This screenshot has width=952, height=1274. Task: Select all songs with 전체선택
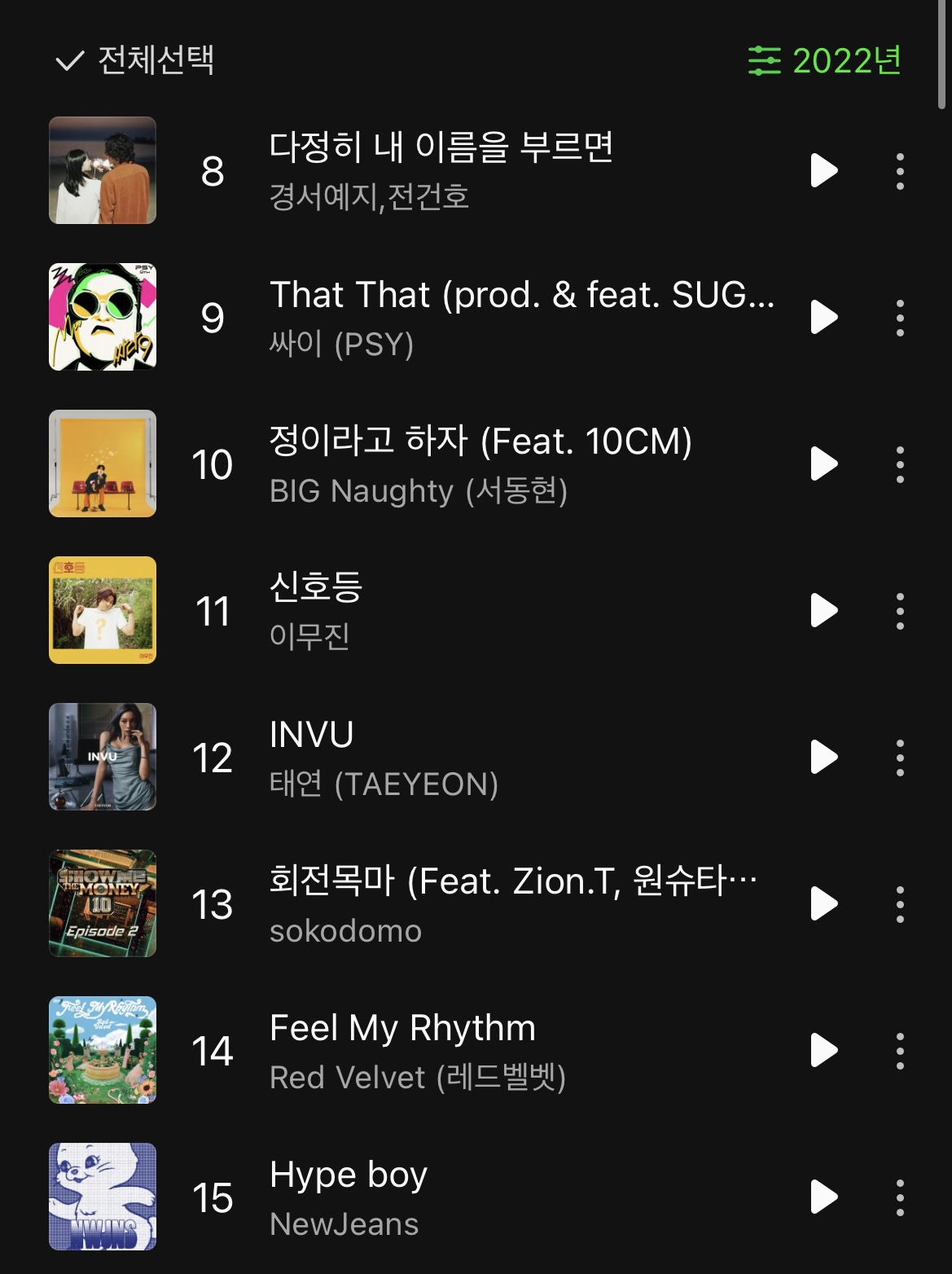point(134,60)
